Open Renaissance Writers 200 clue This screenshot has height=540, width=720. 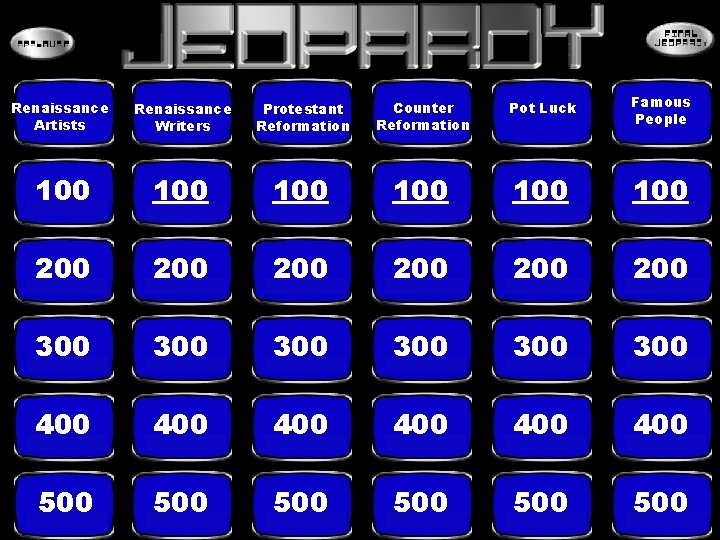(182, 270)
